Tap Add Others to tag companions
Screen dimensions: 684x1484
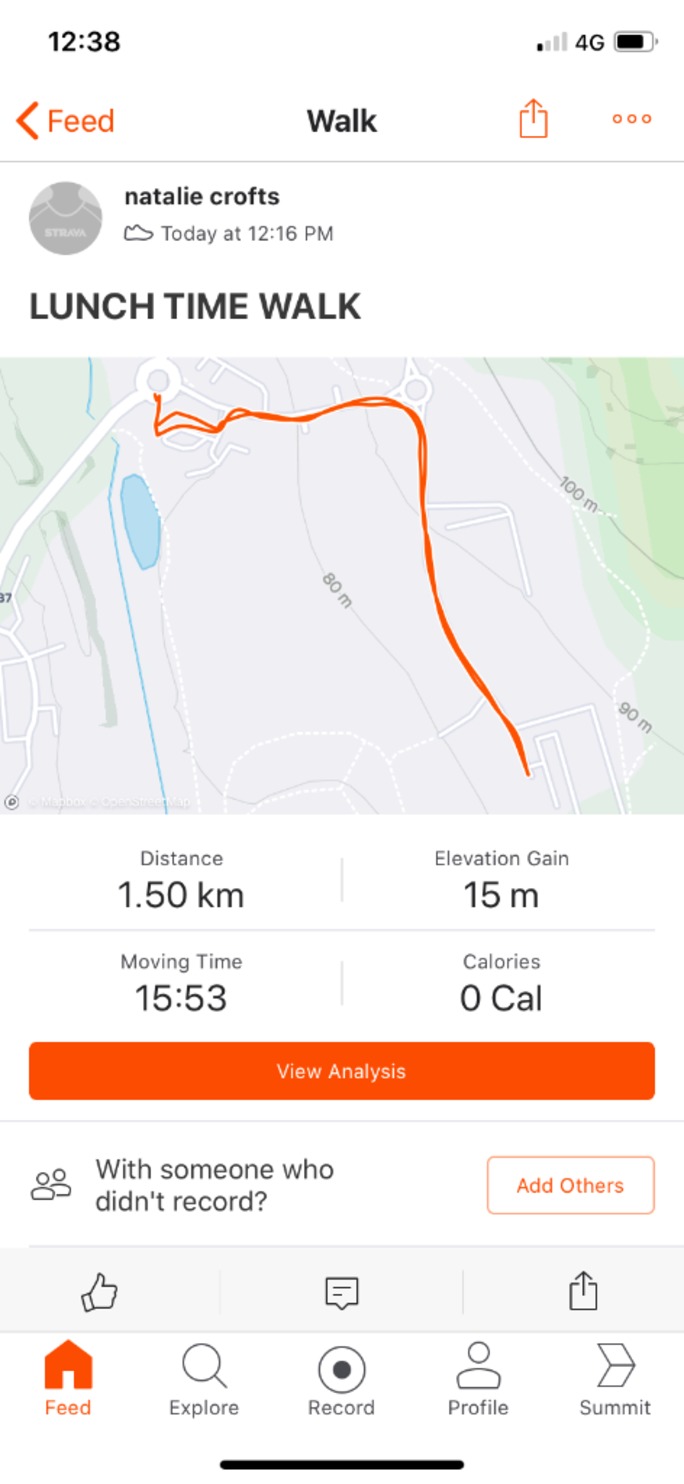click(570, 1185)
